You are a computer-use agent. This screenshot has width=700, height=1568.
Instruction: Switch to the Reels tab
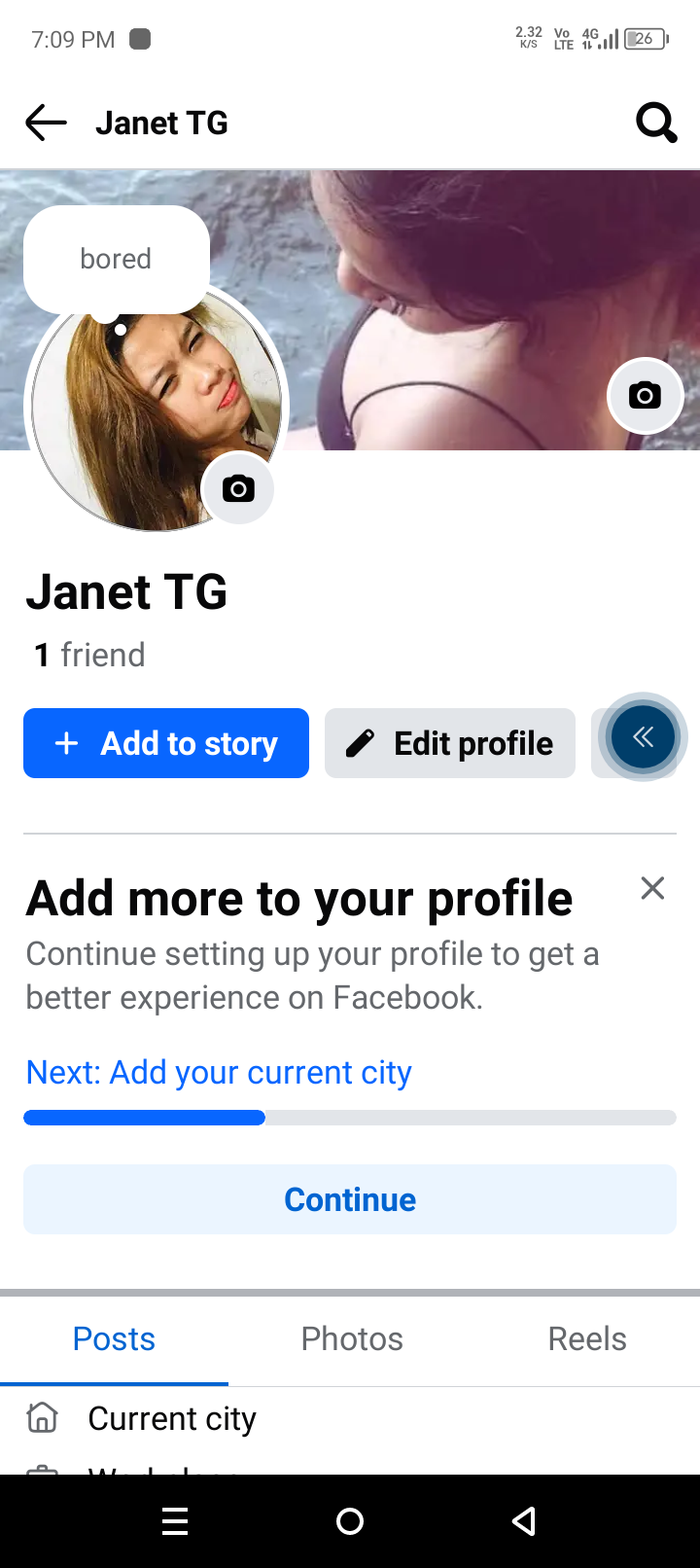587,1339
